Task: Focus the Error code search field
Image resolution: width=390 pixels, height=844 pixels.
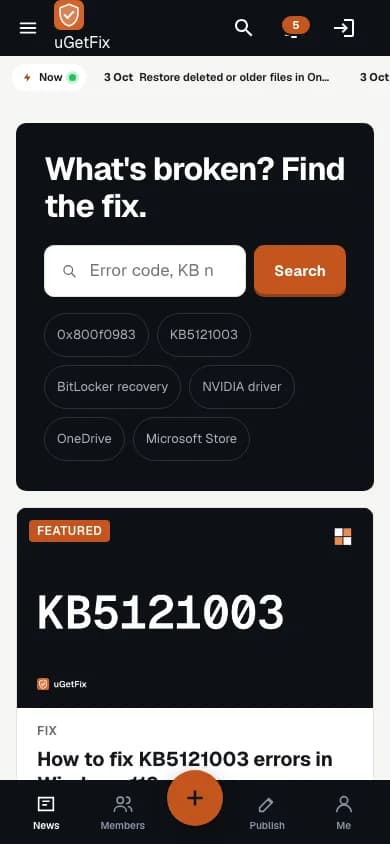Action: click(x=145, y=271)
